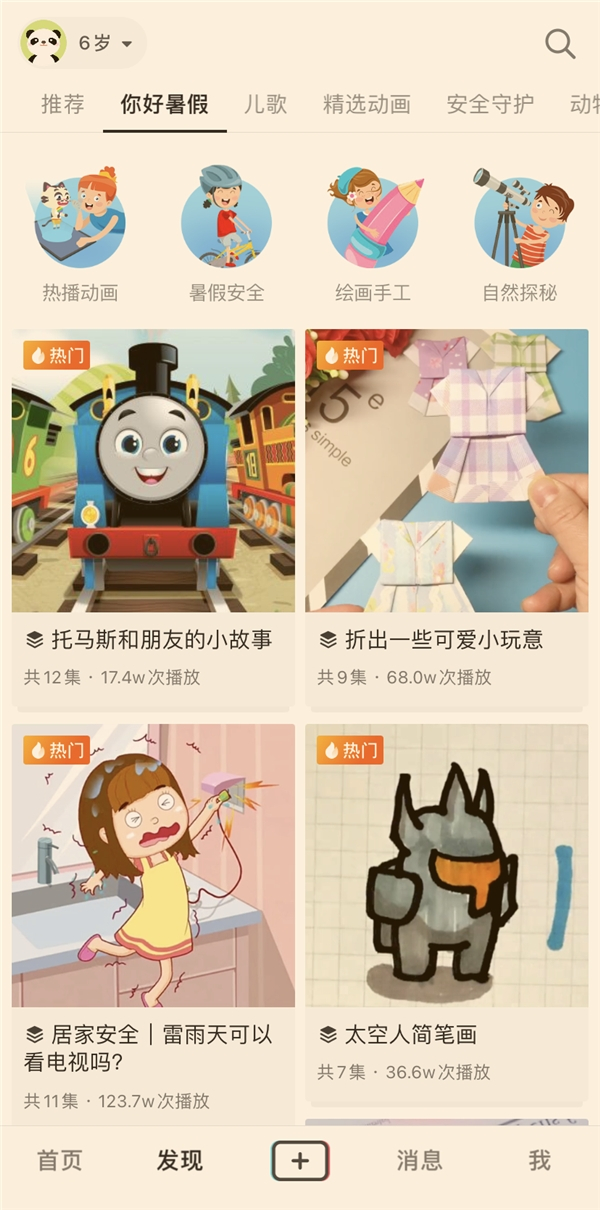Switch to the 我 profile tab
Image resolution: width=600 pixels, height=1210 pixels.
pos(540,1160)
